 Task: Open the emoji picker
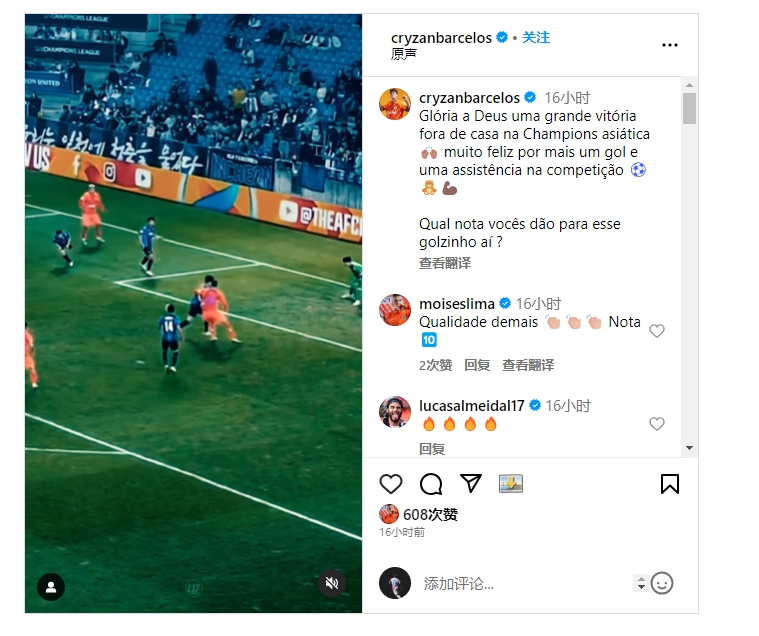[662, 583]
